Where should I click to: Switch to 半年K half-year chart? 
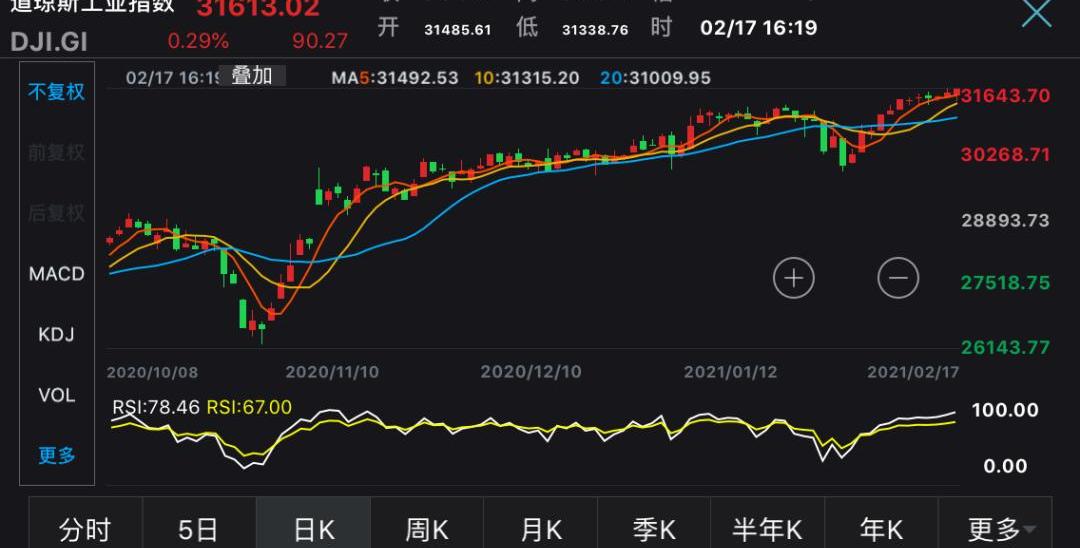tap(767, 527)
